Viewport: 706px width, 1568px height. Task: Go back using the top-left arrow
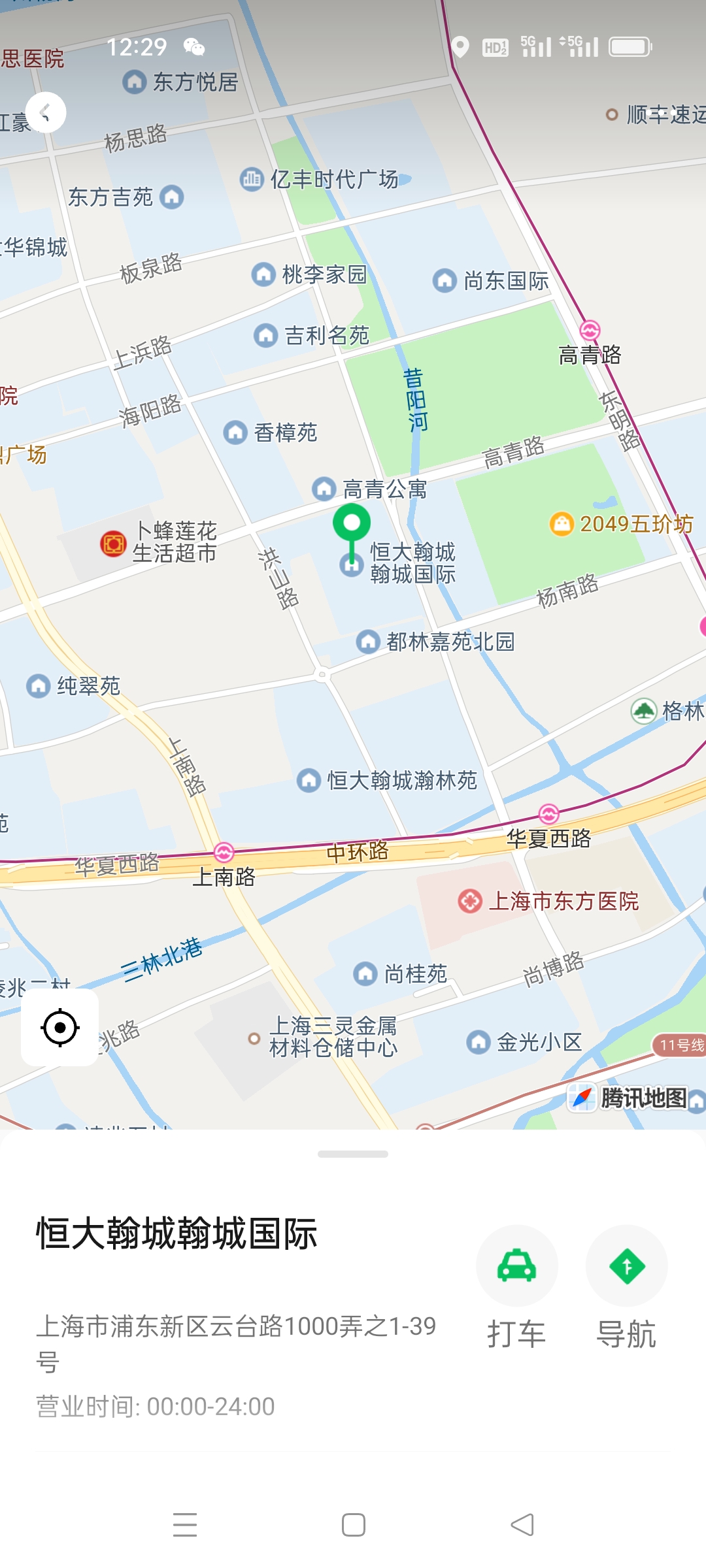point(46,113)
